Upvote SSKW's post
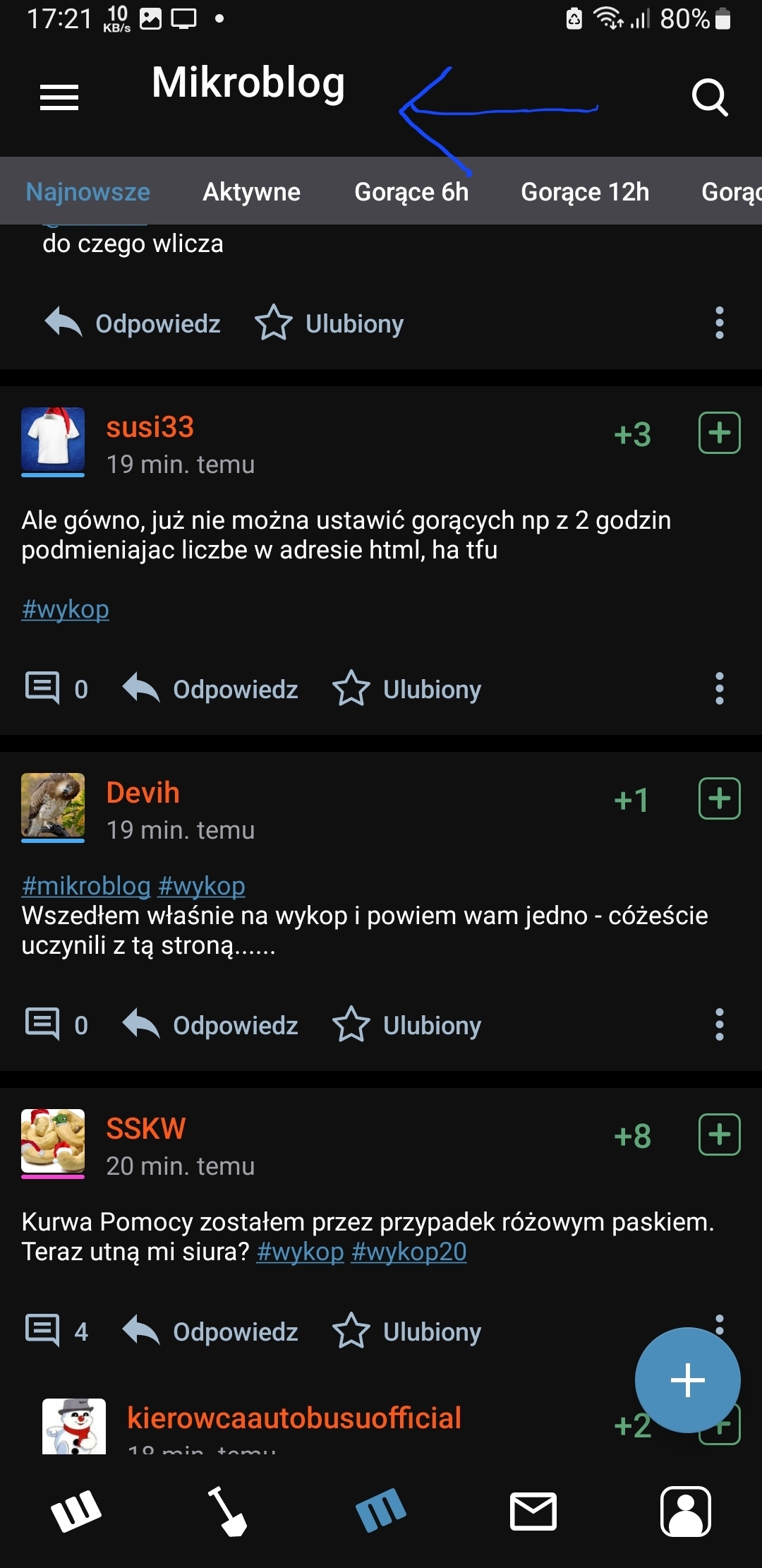 click(x=719, y=1135)
